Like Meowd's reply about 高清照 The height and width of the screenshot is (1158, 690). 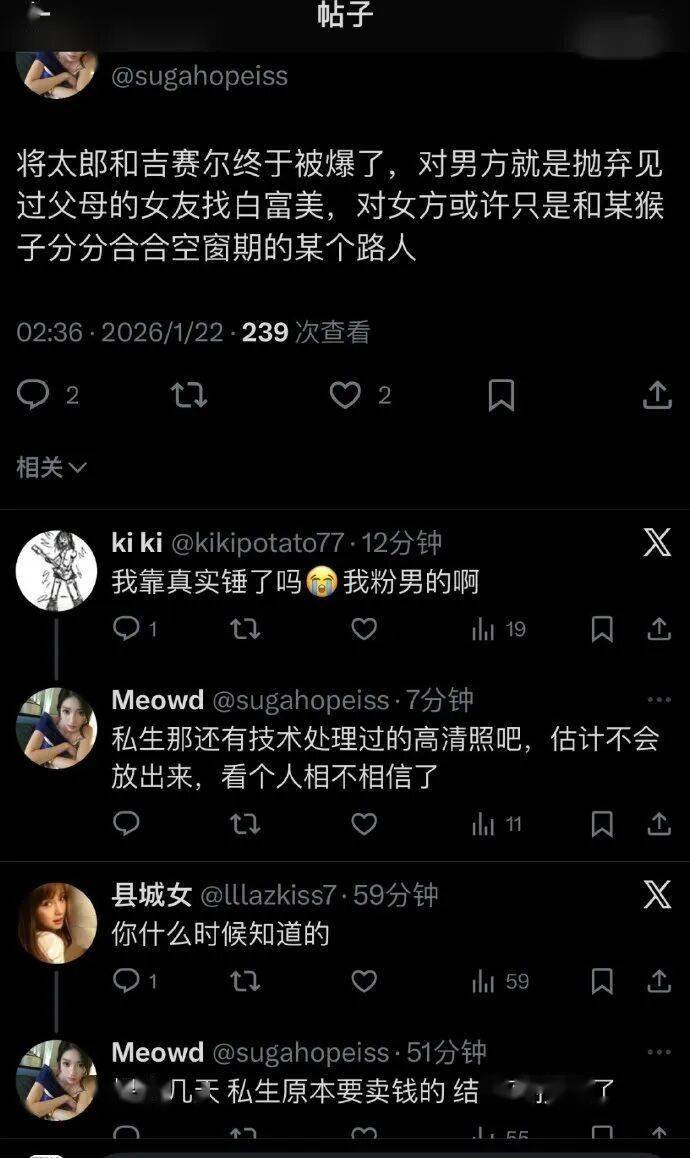tap(364, 824)
